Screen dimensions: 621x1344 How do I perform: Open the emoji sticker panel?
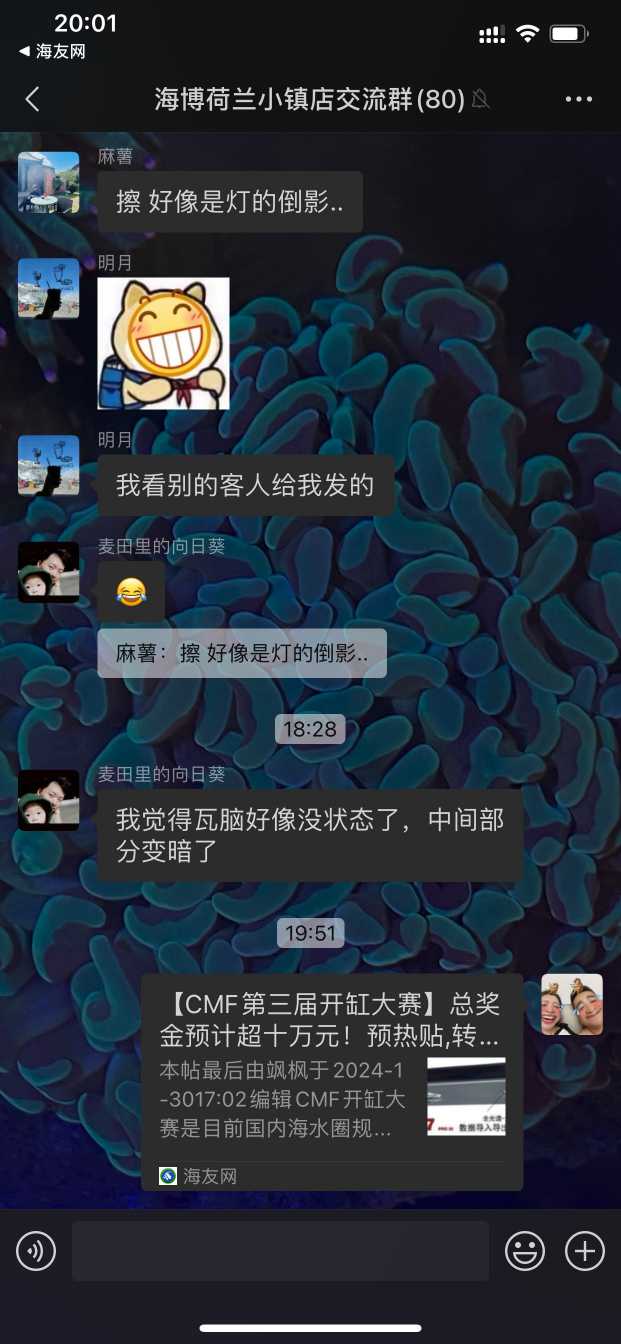524,1251
